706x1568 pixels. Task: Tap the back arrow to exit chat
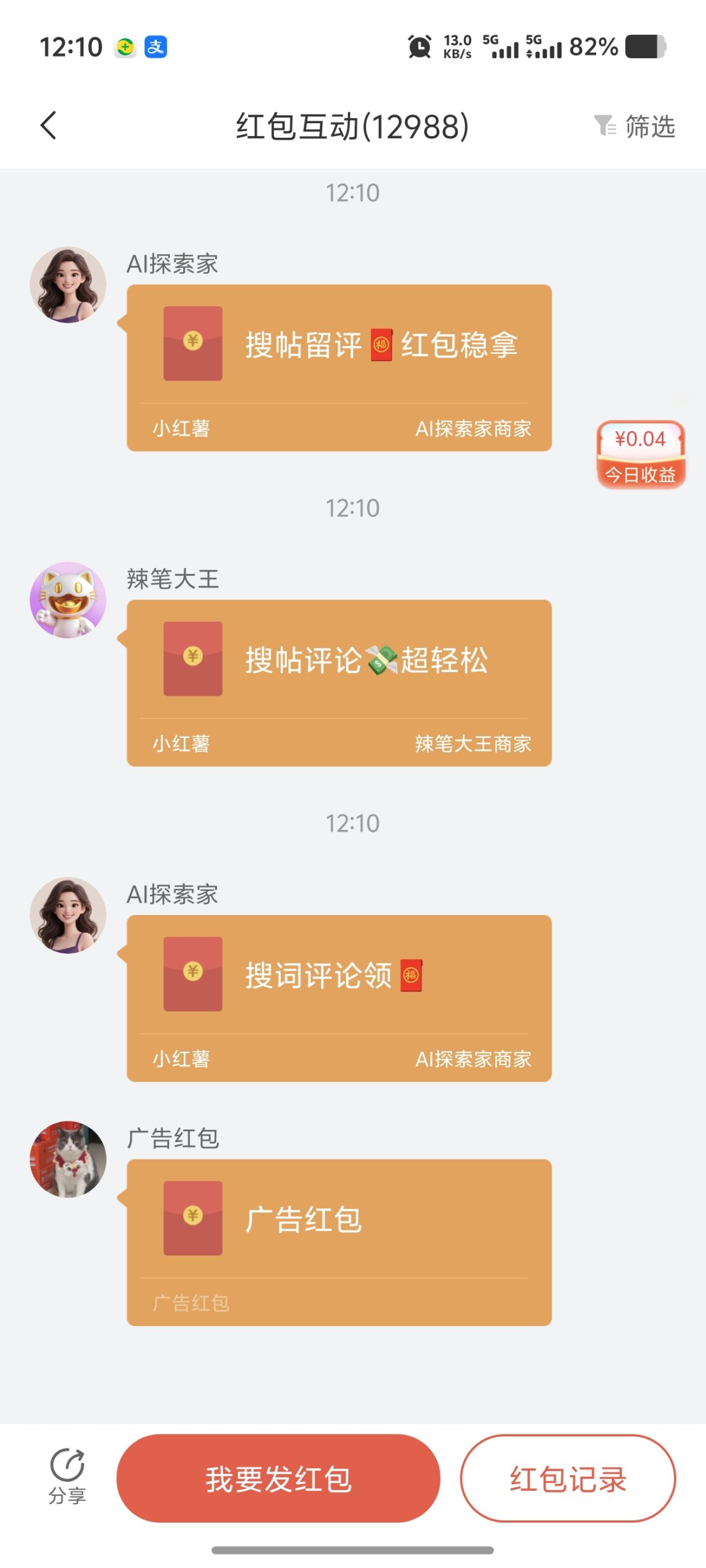pyautogui.click(x=48, y=125)
